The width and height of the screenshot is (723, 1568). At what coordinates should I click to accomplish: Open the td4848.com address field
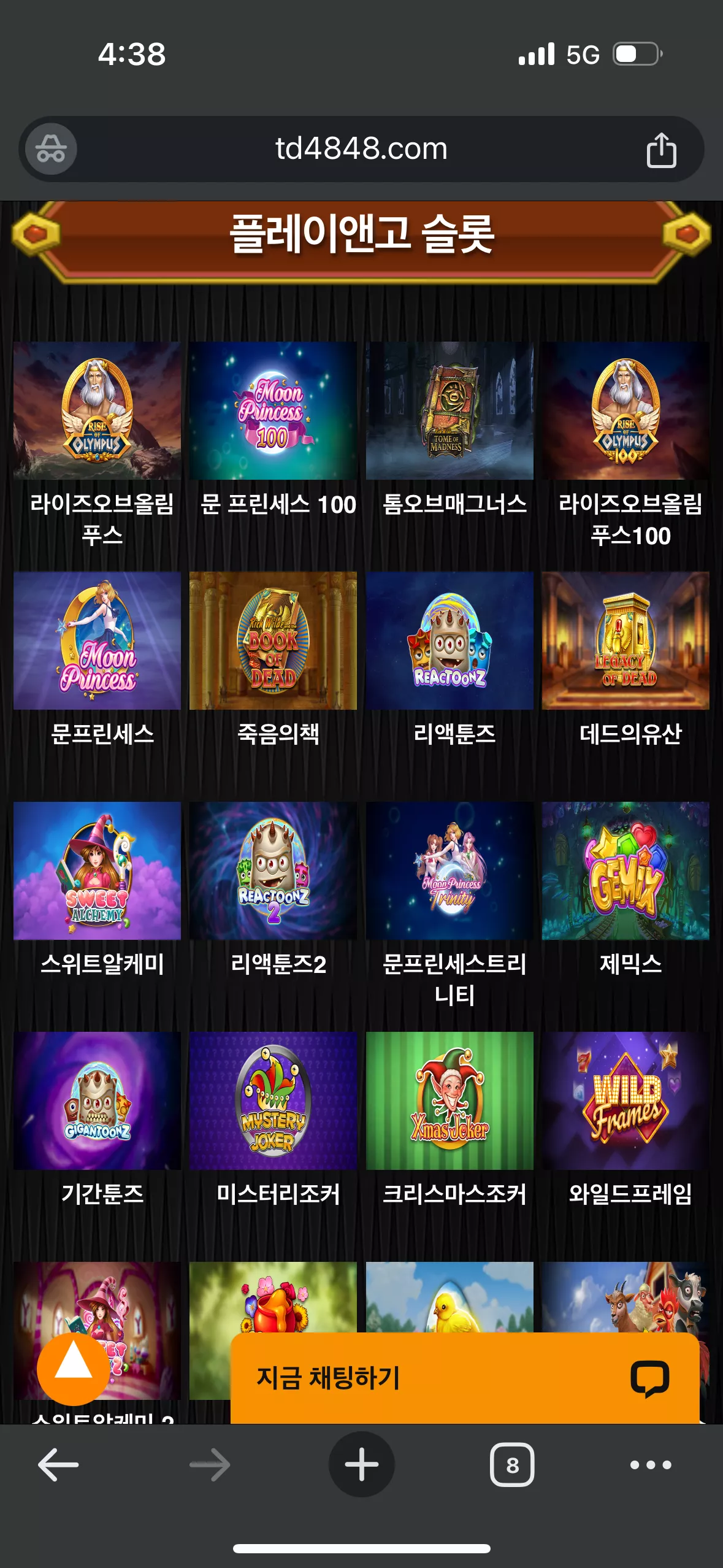[x=361, y=149]
